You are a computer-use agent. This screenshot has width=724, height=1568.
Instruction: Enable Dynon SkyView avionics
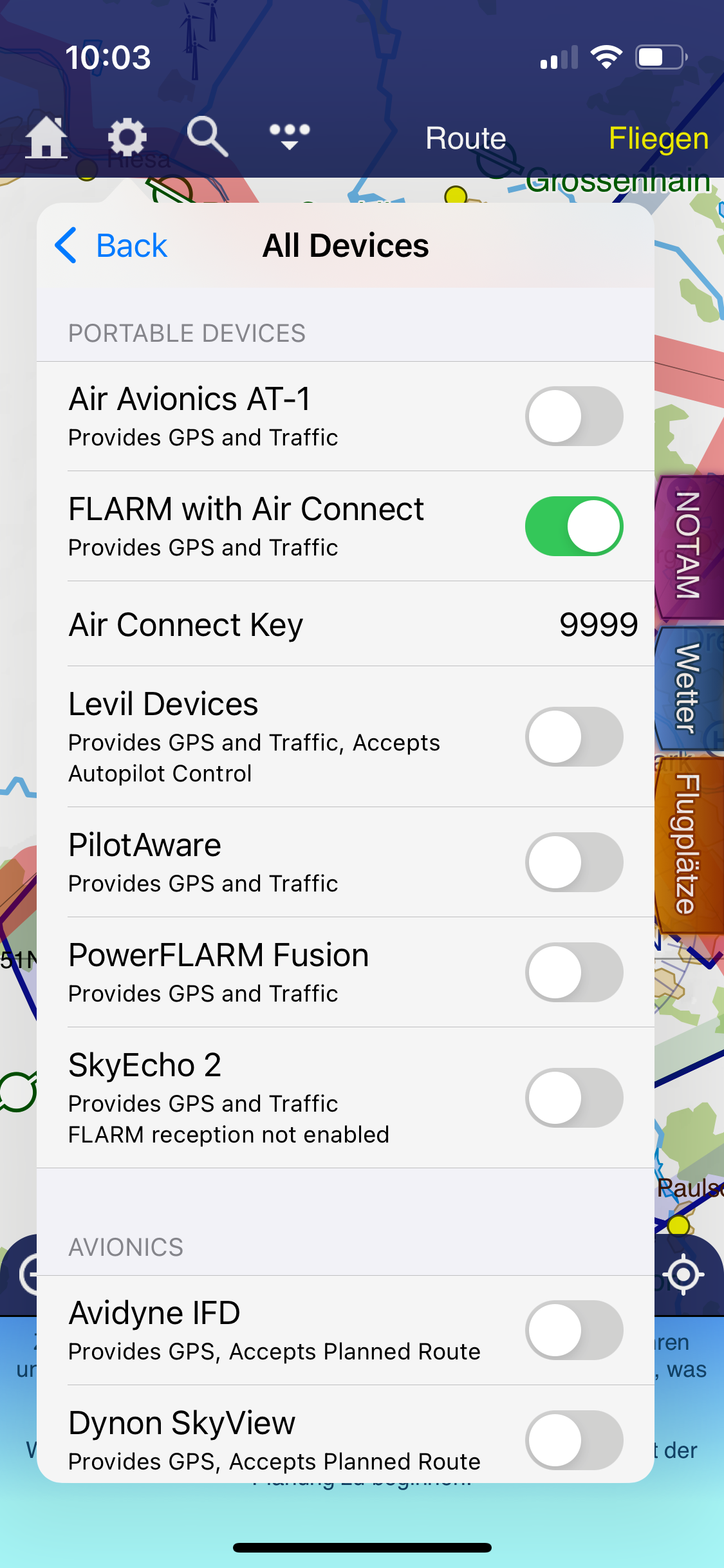[573, 1440]
